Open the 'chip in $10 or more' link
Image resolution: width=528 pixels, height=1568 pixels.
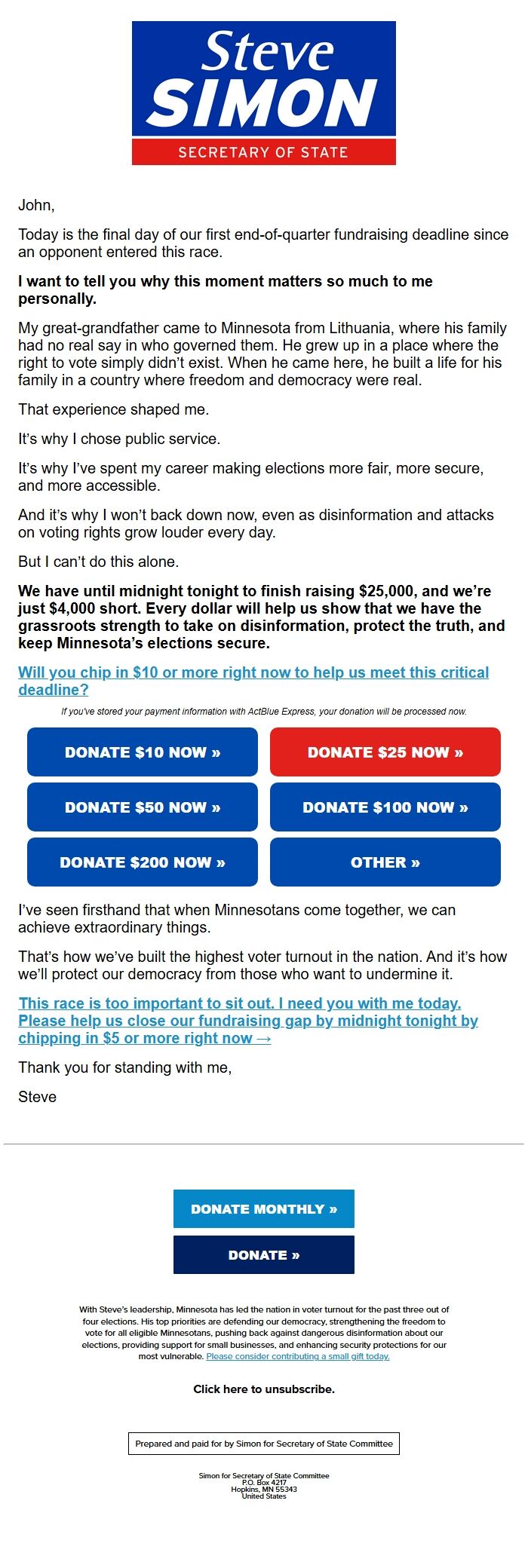click(x=253, y=672)
